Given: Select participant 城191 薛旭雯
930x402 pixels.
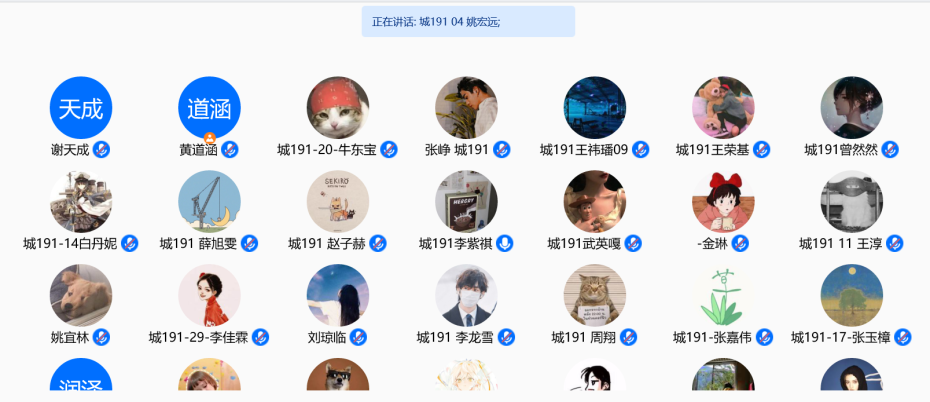Looking at the screenshot, I should coord(209,202).
